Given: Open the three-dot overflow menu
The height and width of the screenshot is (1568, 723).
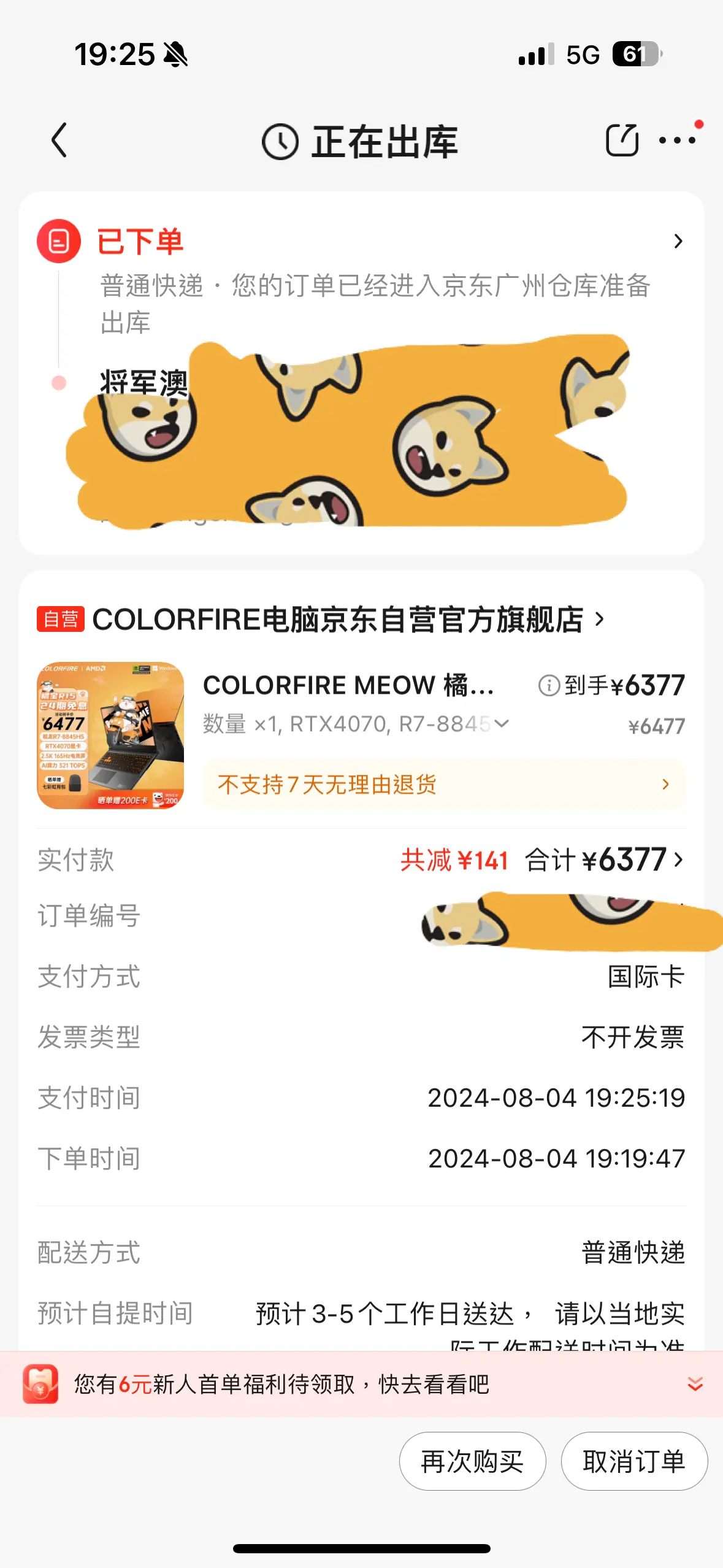Looking at the screenshot, I should point(677,140).
